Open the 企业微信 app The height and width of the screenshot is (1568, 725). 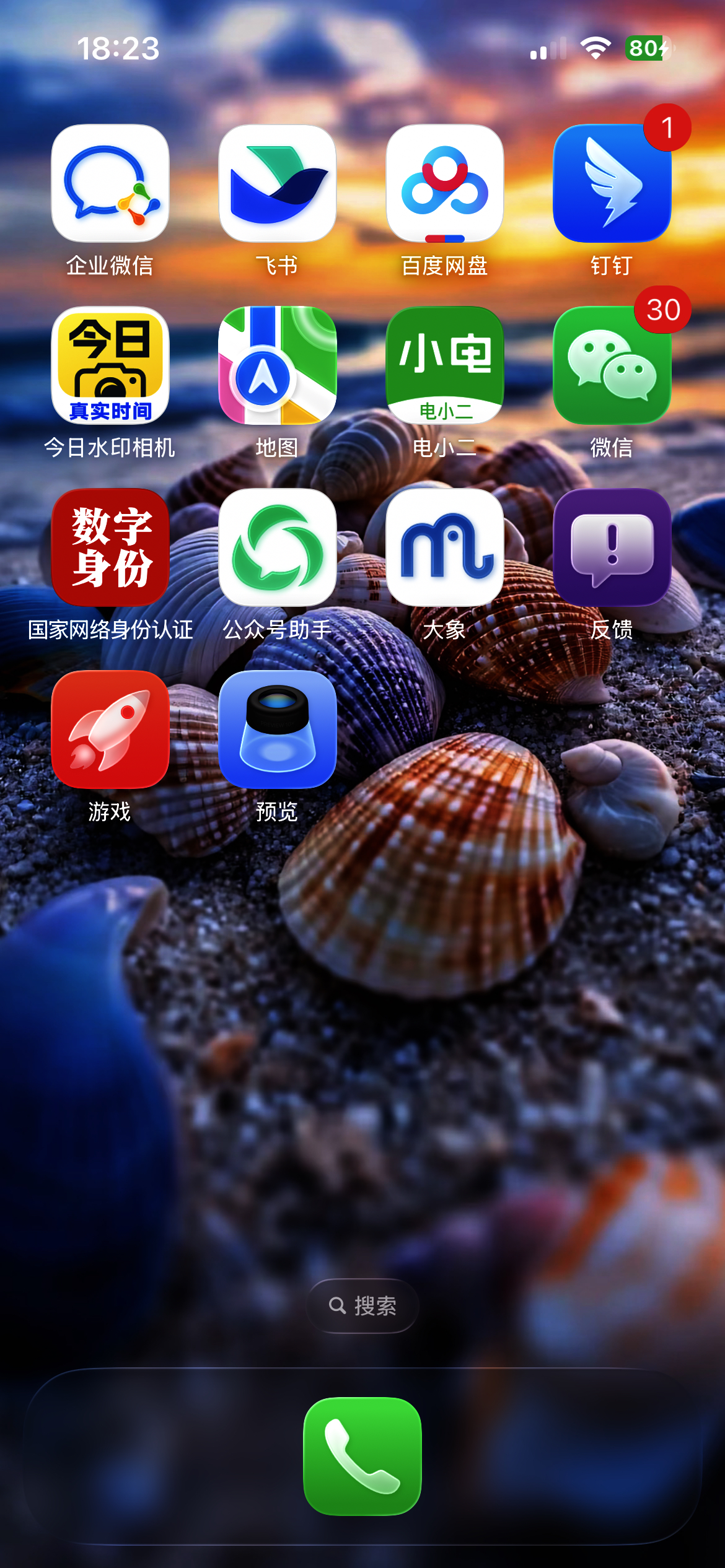(110, 184)
